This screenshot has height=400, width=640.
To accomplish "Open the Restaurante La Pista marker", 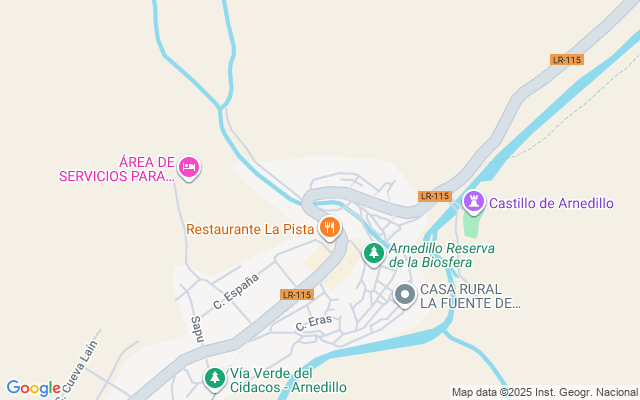I will 330,230.
